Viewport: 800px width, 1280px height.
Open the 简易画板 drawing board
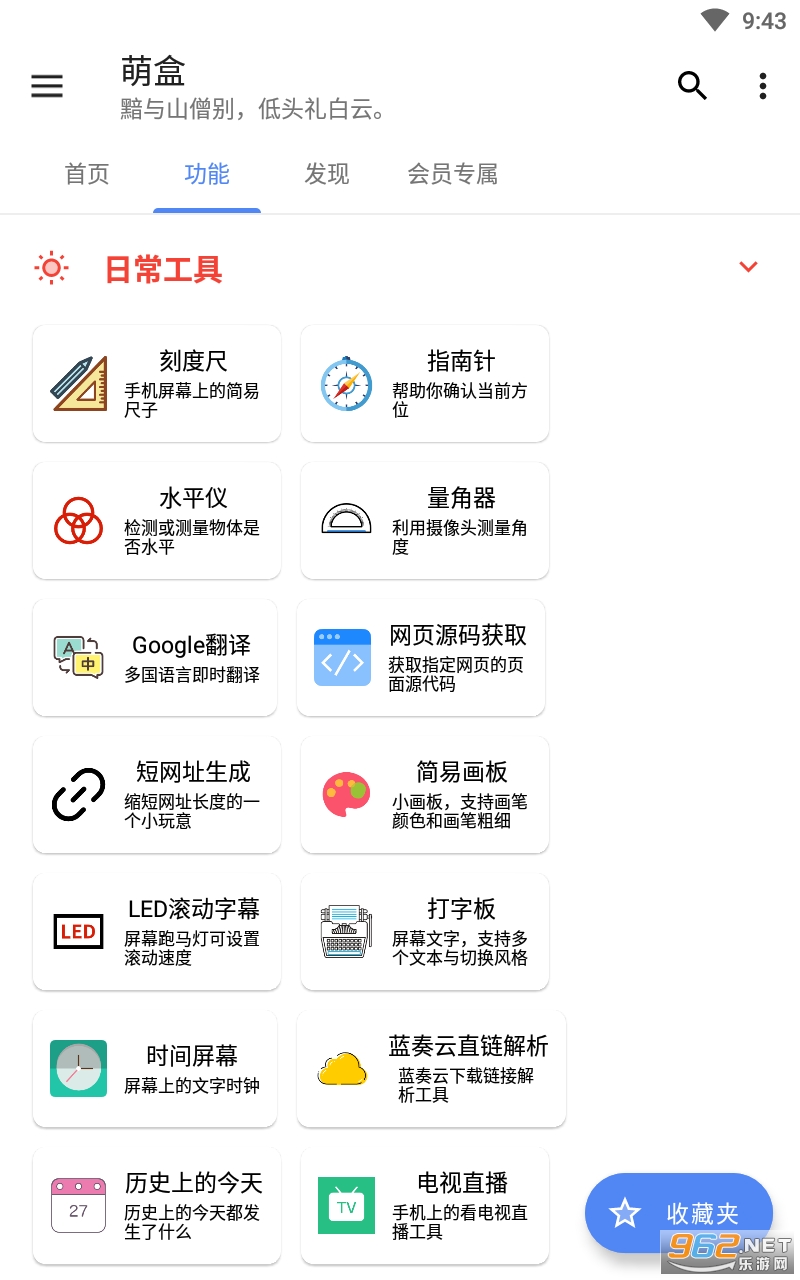(x=425, y=794)
